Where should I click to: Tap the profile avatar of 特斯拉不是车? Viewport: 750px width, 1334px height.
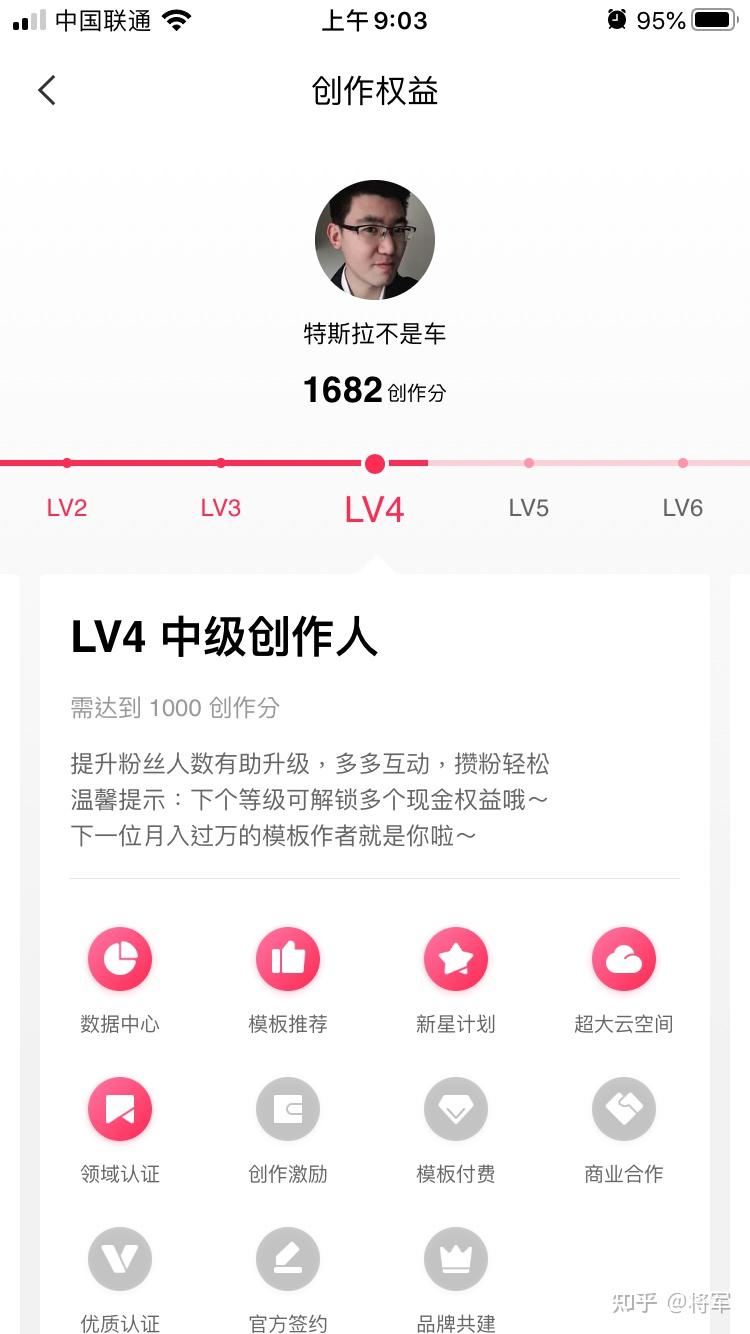375,240
